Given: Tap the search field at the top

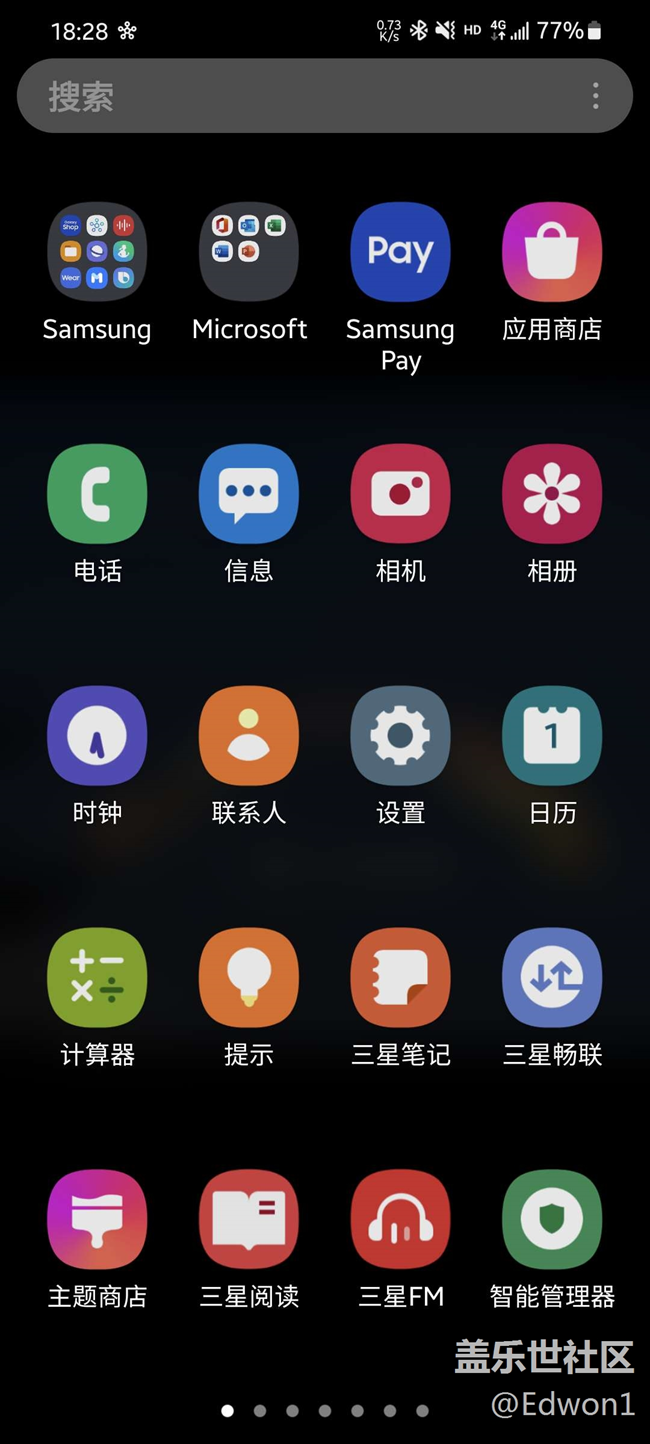Looking at the screenshot, I should pos(300,96).
